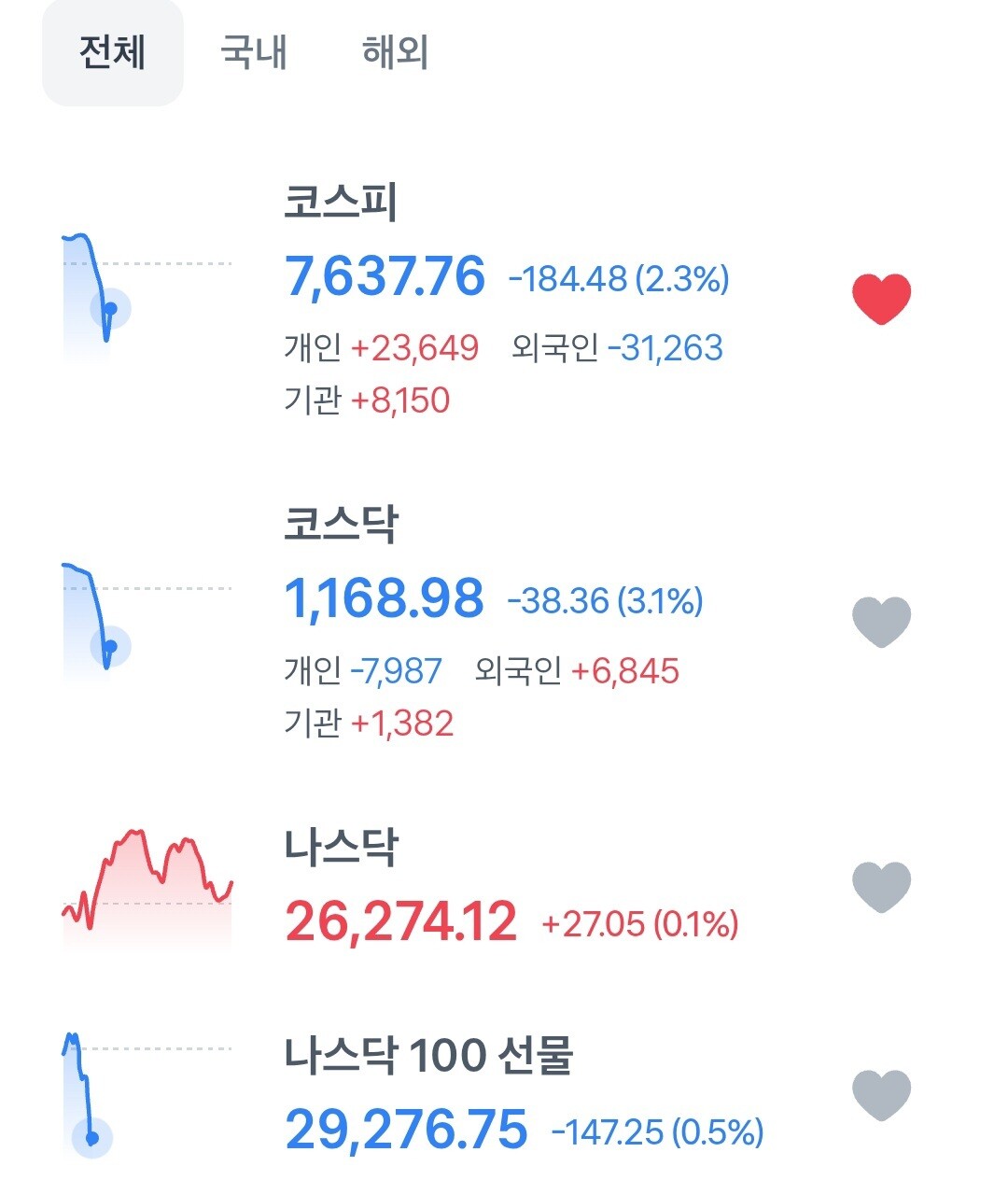Image resolution: width=1008 pixels, height=1180 pixels.
Task: Select the 전체 tab
Action: tap(113, 52)
